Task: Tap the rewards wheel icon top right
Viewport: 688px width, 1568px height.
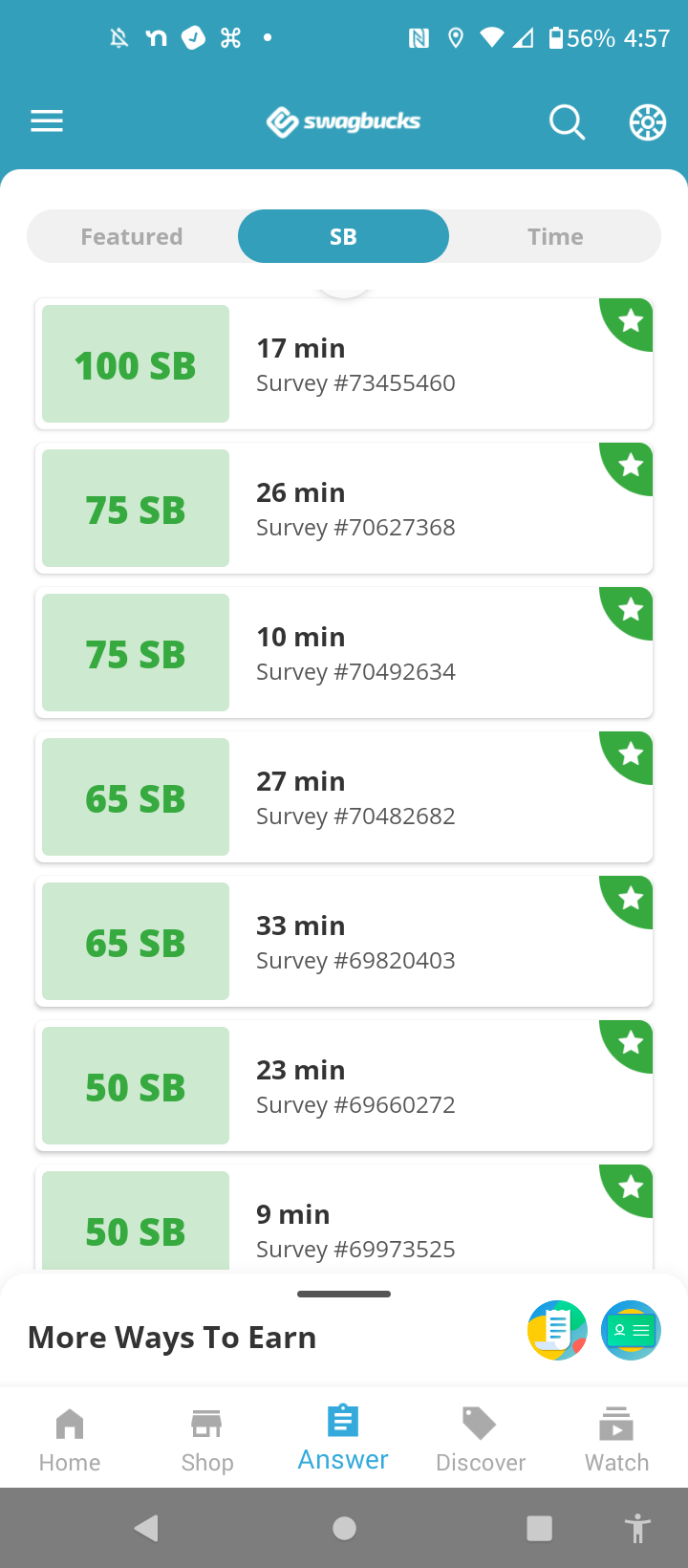Action: pyautogui.click(x=646, y=121)
